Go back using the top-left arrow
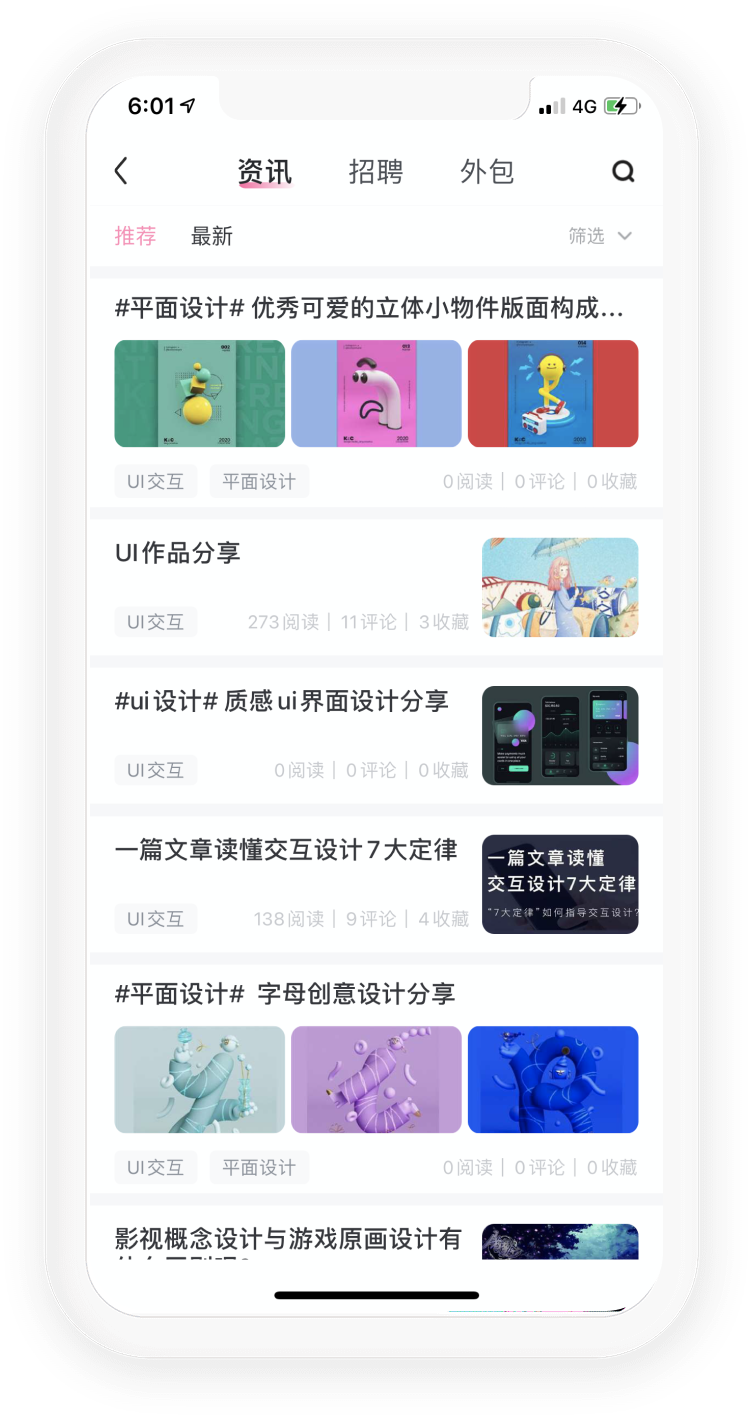752x1418 pixels. (x=121, y=171)
